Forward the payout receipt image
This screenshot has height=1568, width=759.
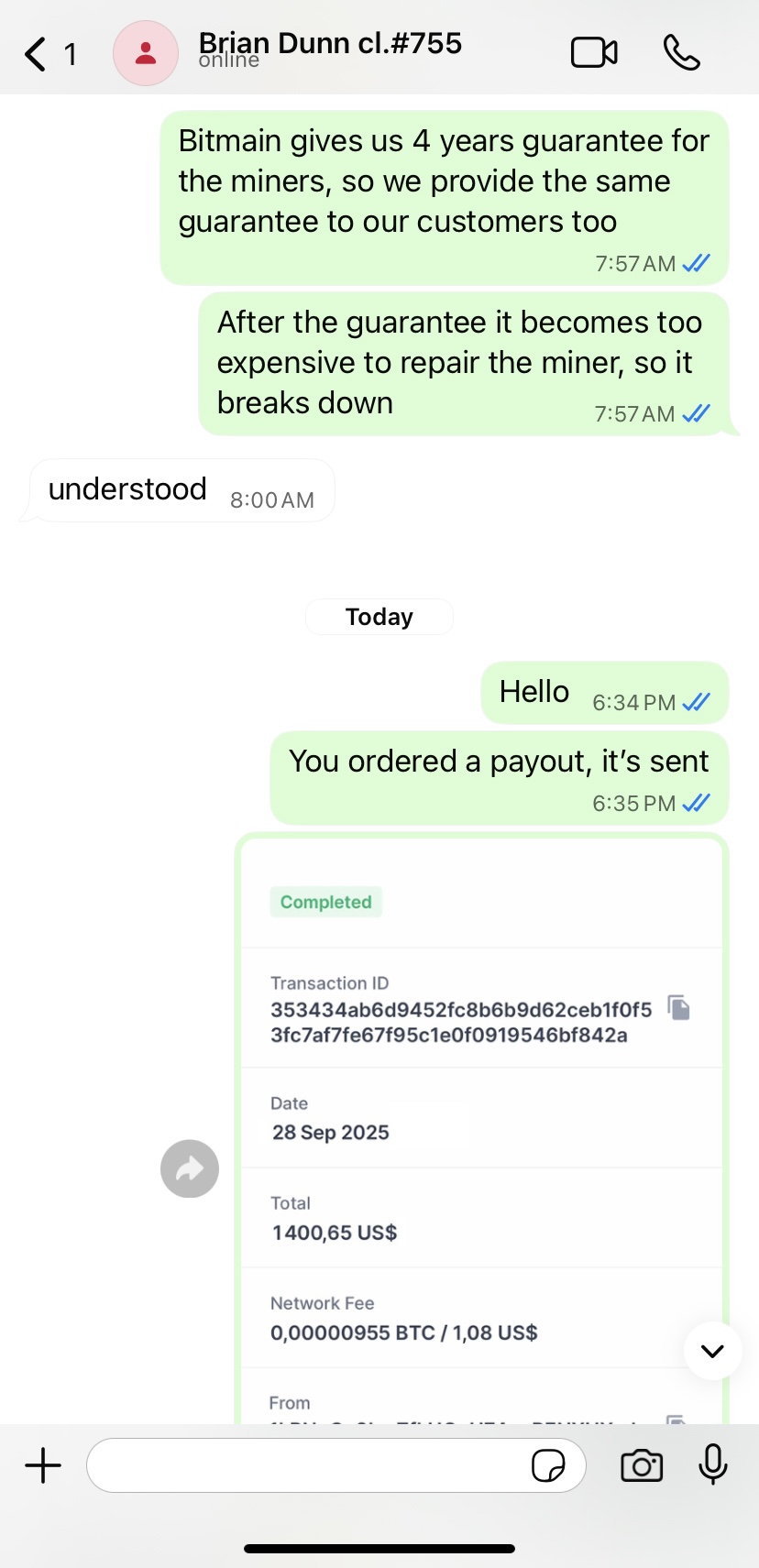(190, 1168)
